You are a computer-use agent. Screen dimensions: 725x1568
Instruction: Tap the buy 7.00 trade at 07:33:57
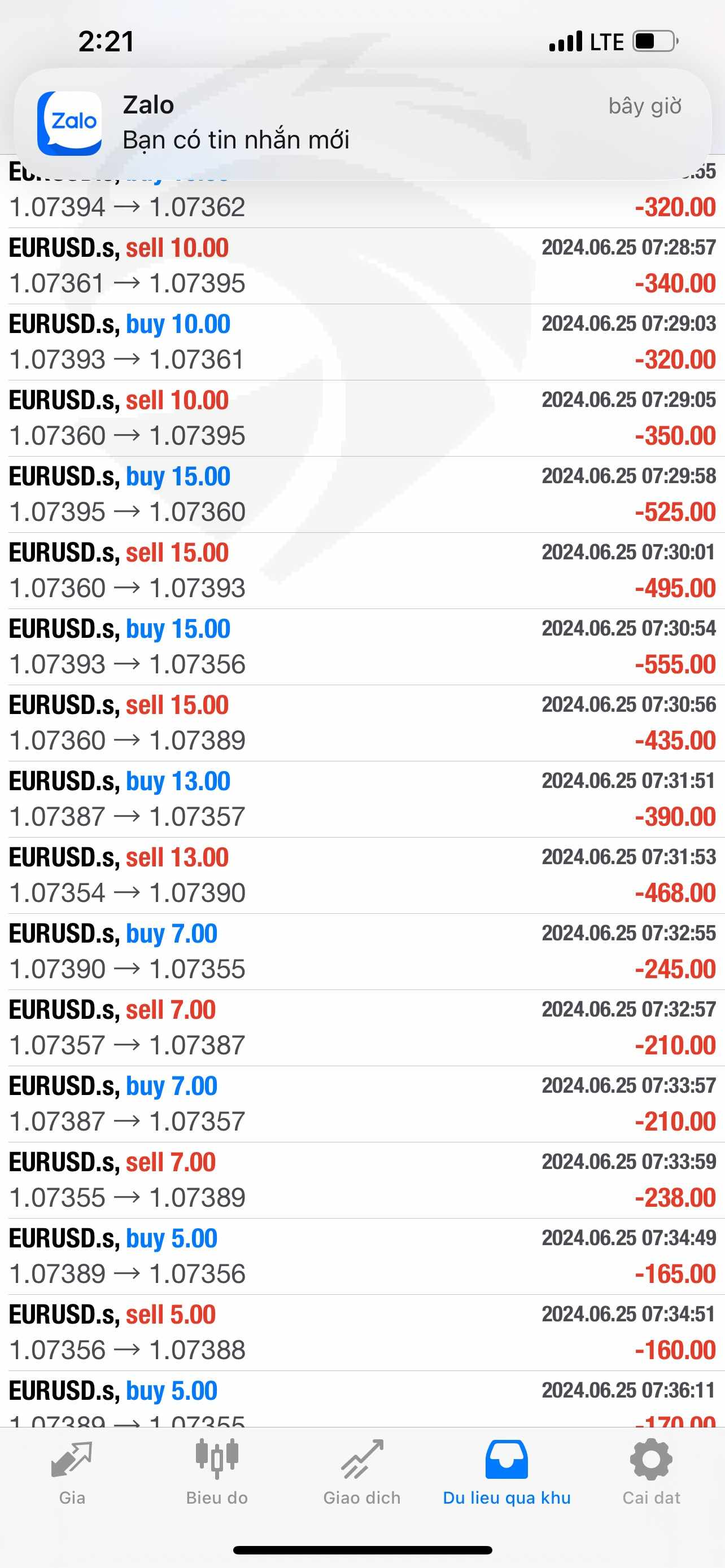point(362,1103)
